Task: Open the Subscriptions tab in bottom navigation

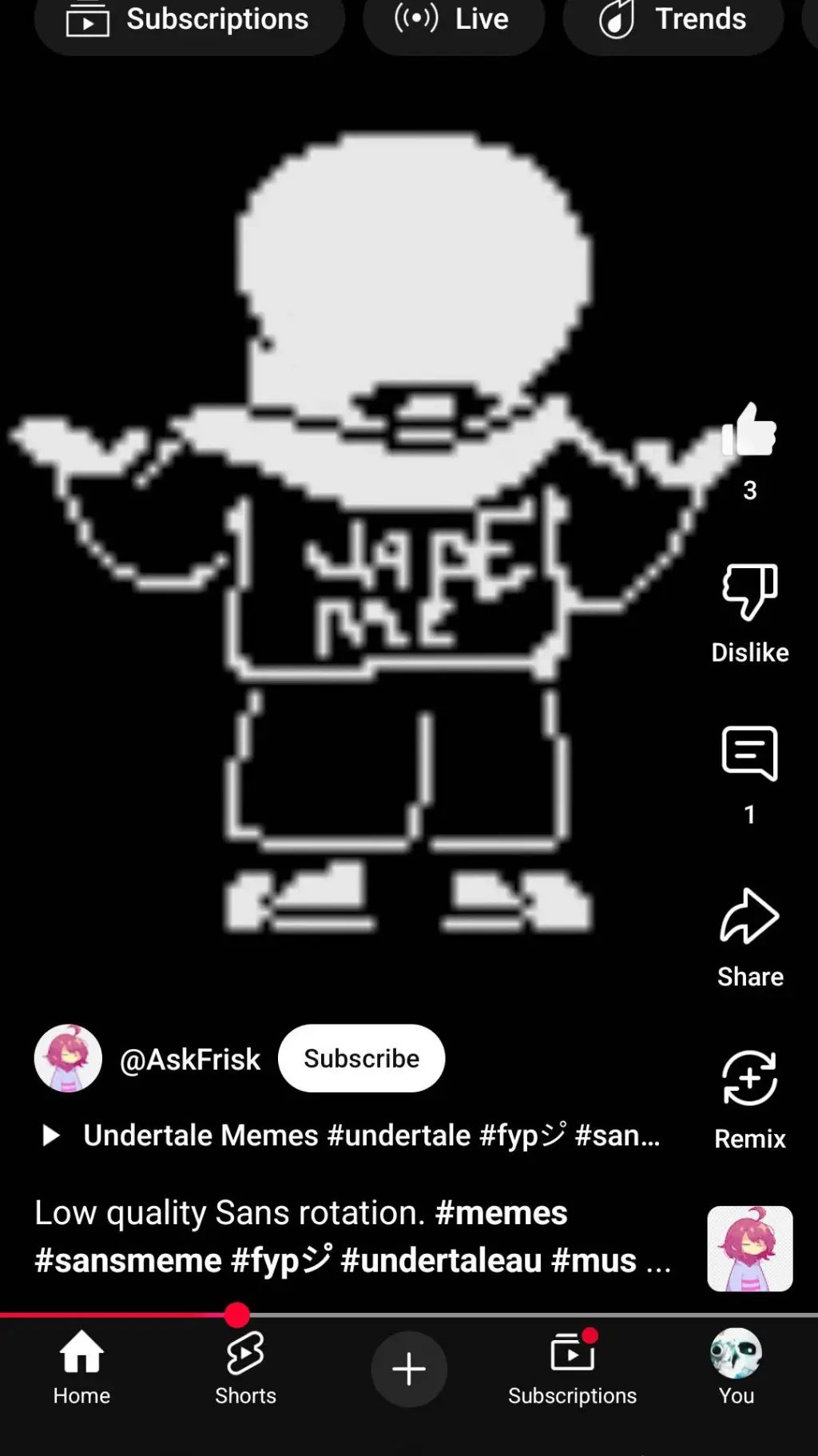Action: pos(572,1366)
